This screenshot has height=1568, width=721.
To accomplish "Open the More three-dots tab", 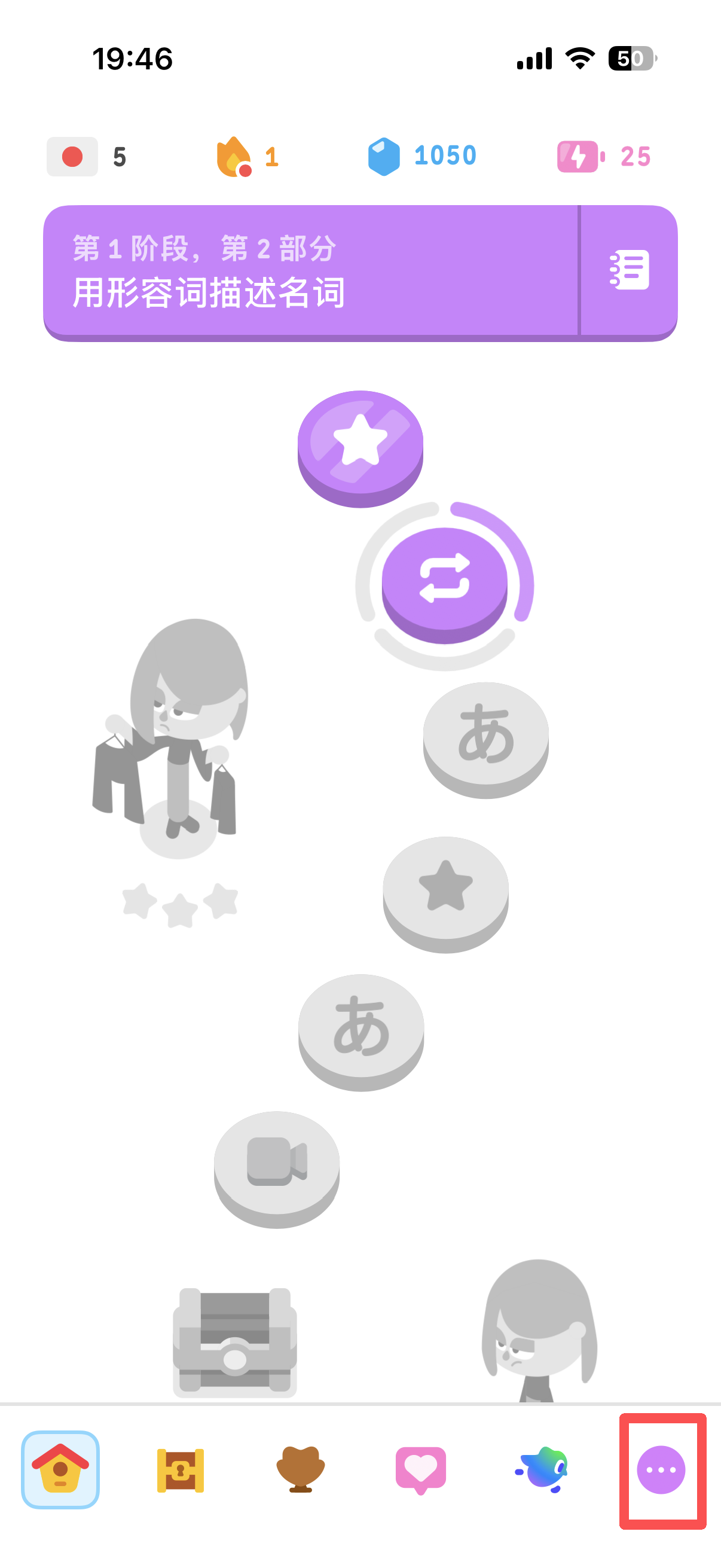I will click(x=661, y=1469).
